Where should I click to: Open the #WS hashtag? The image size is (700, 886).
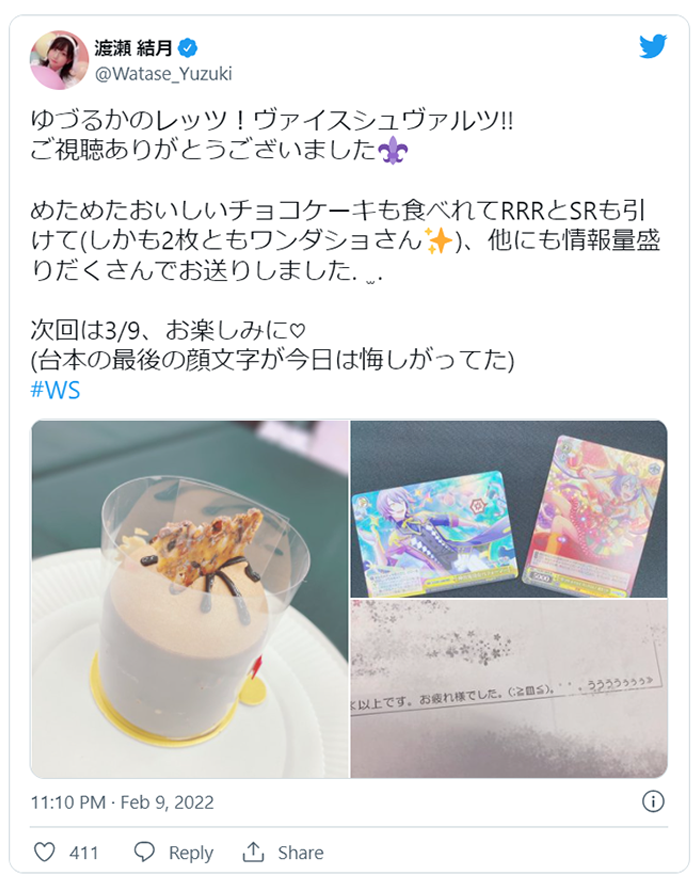coord(55,390)
